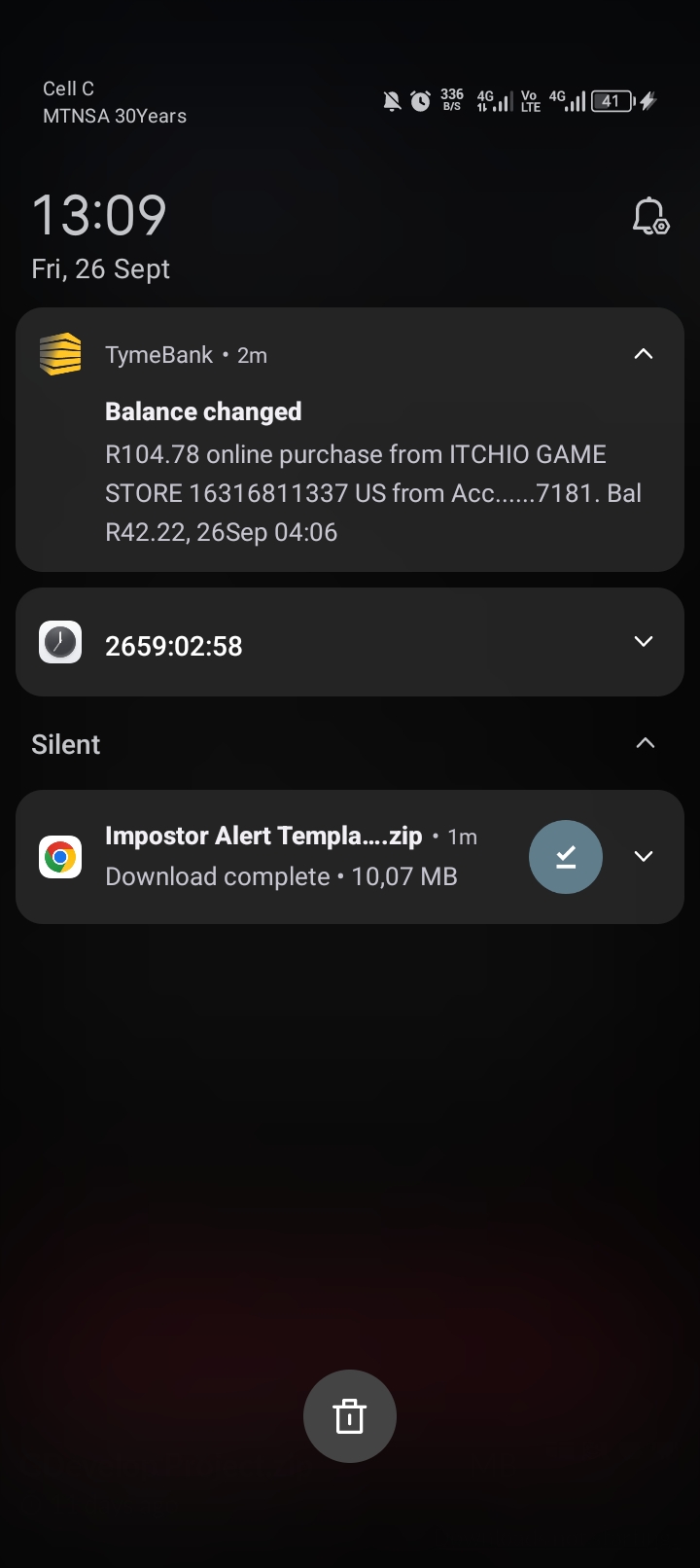Clear all notifications with trash button

point(350,1416)
